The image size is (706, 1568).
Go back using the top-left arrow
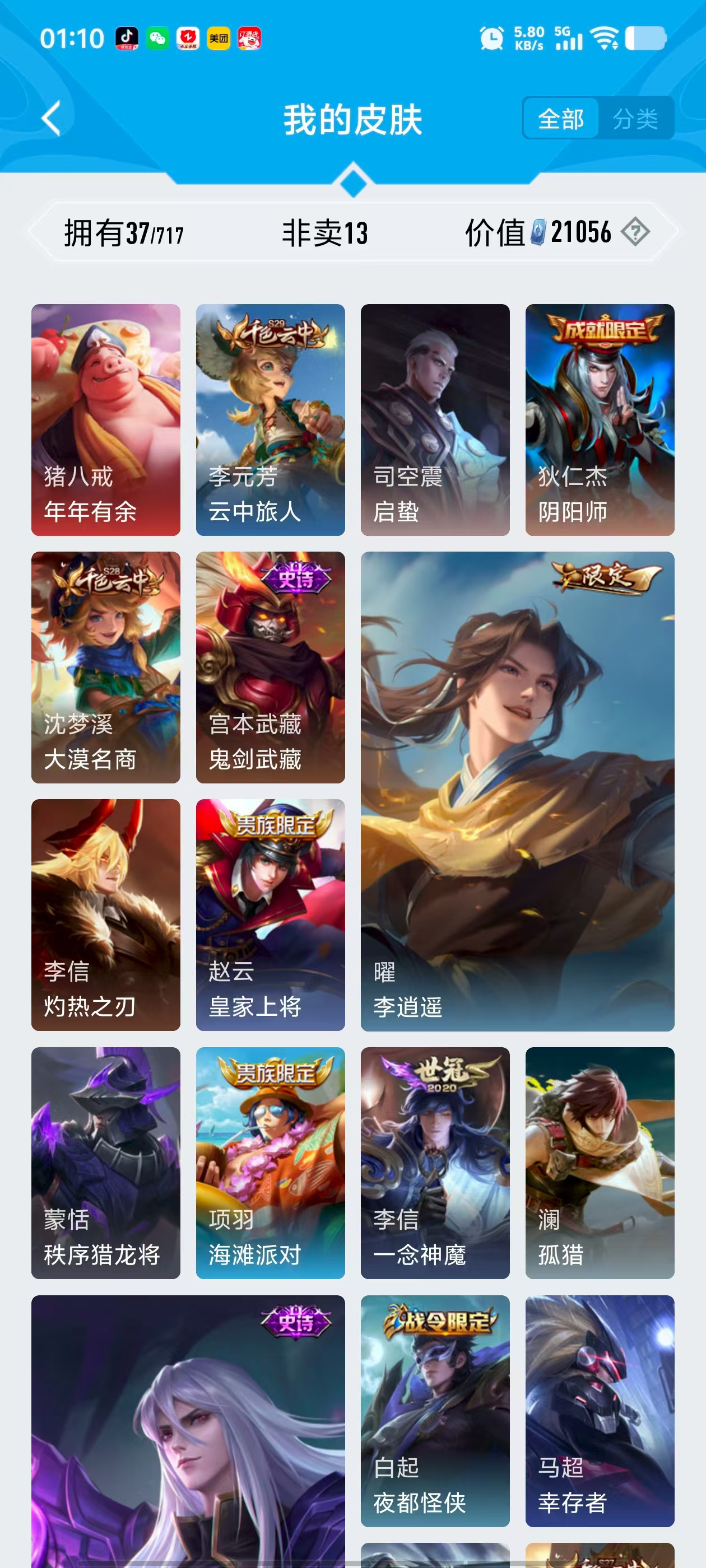pos(52,119)
